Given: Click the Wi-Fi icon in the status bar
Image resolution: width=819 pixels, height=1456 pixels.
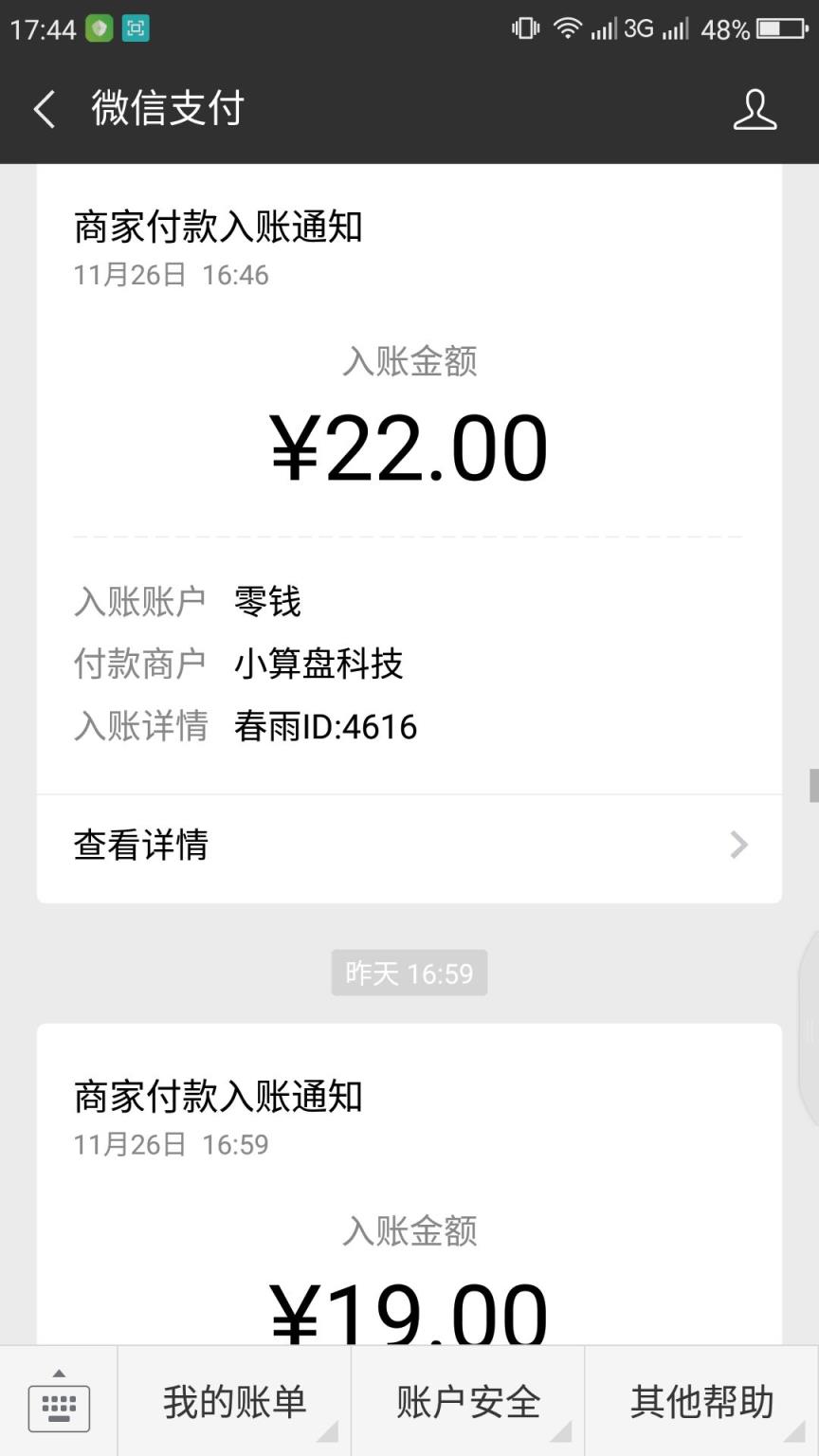Looking at the screenshot, I should click(566, 28).
